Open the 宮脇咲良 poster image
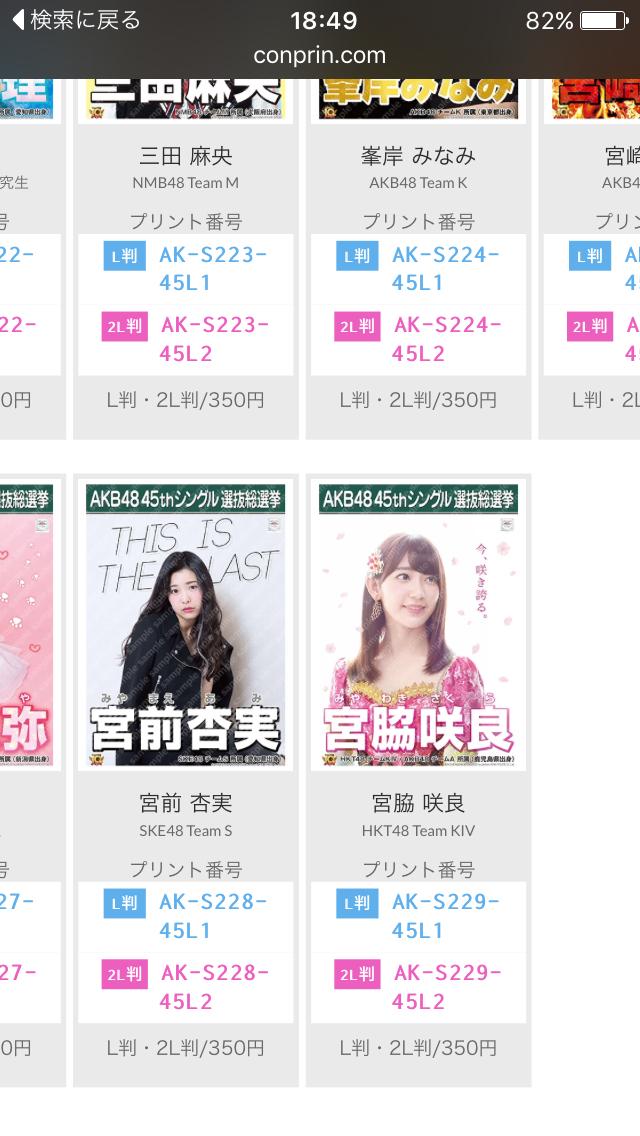The image size is (640, 1136). coord(418,624)
